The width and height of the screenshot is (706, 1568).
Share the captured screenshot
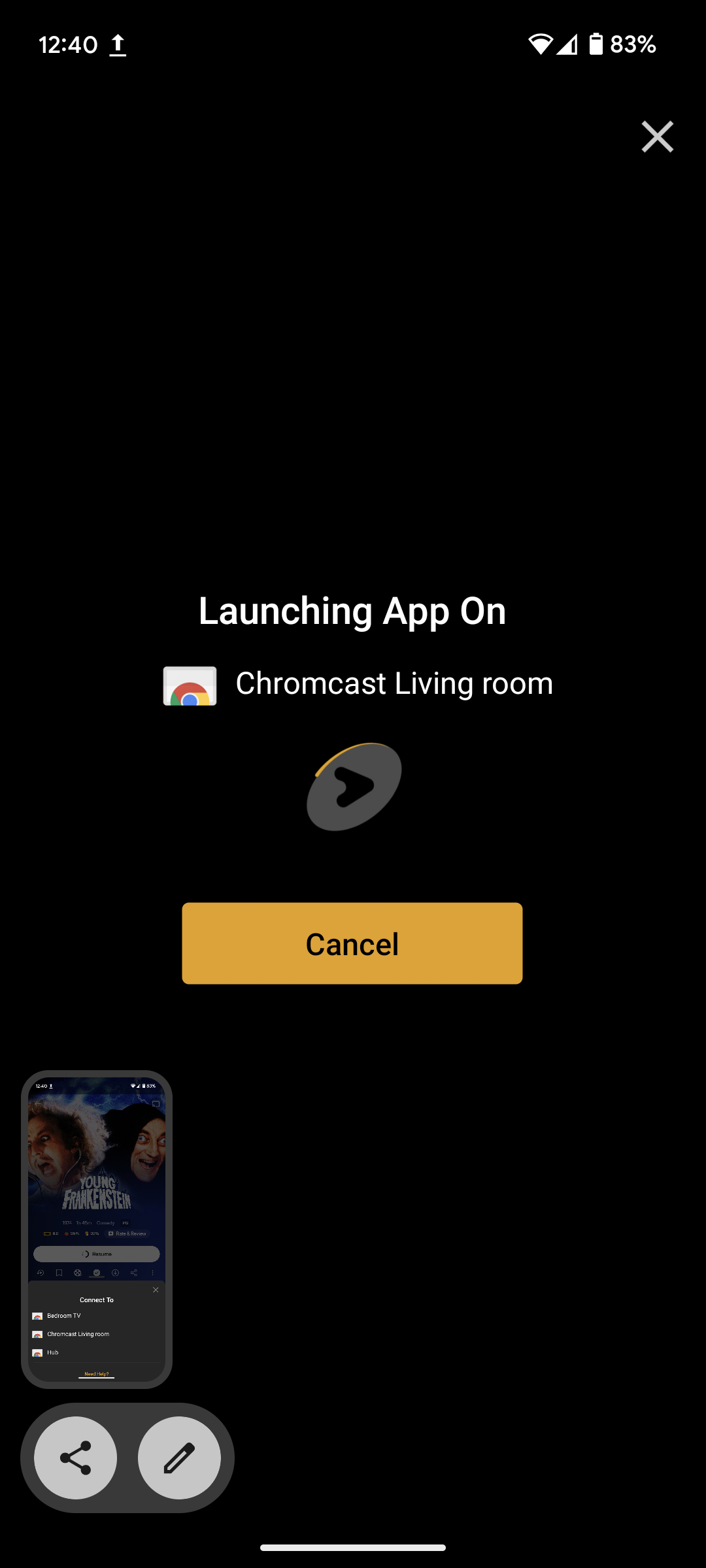(76, 1458)
